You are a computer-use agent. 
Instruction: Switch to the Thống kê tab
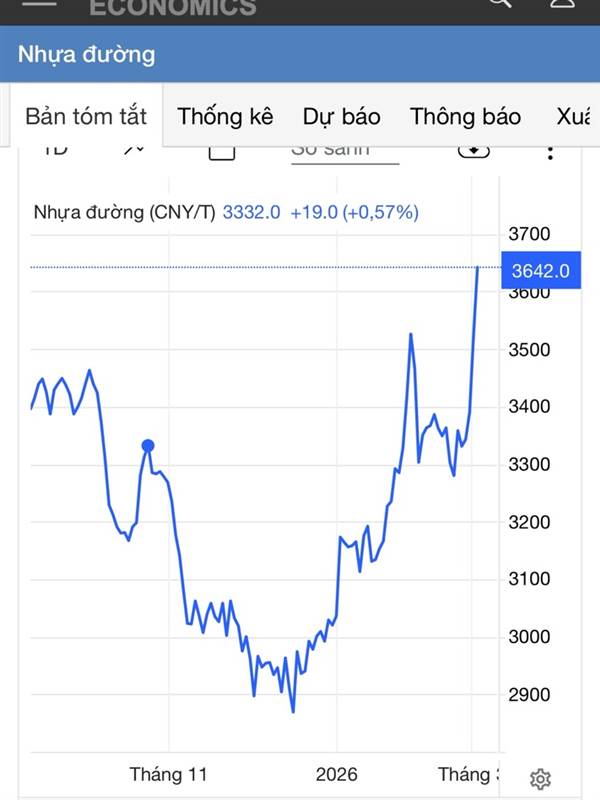pos(225,116)
